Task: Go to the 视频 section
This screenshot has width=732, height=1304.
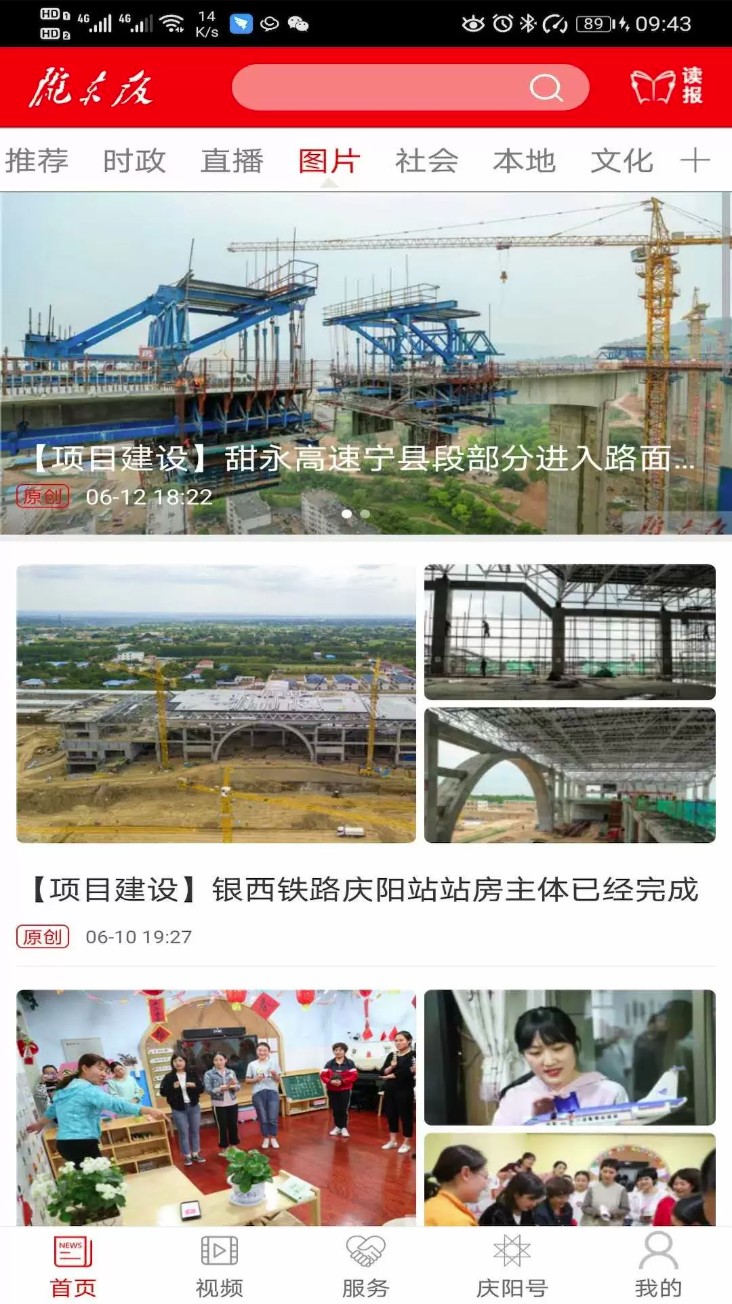Action: (219, 1266)
